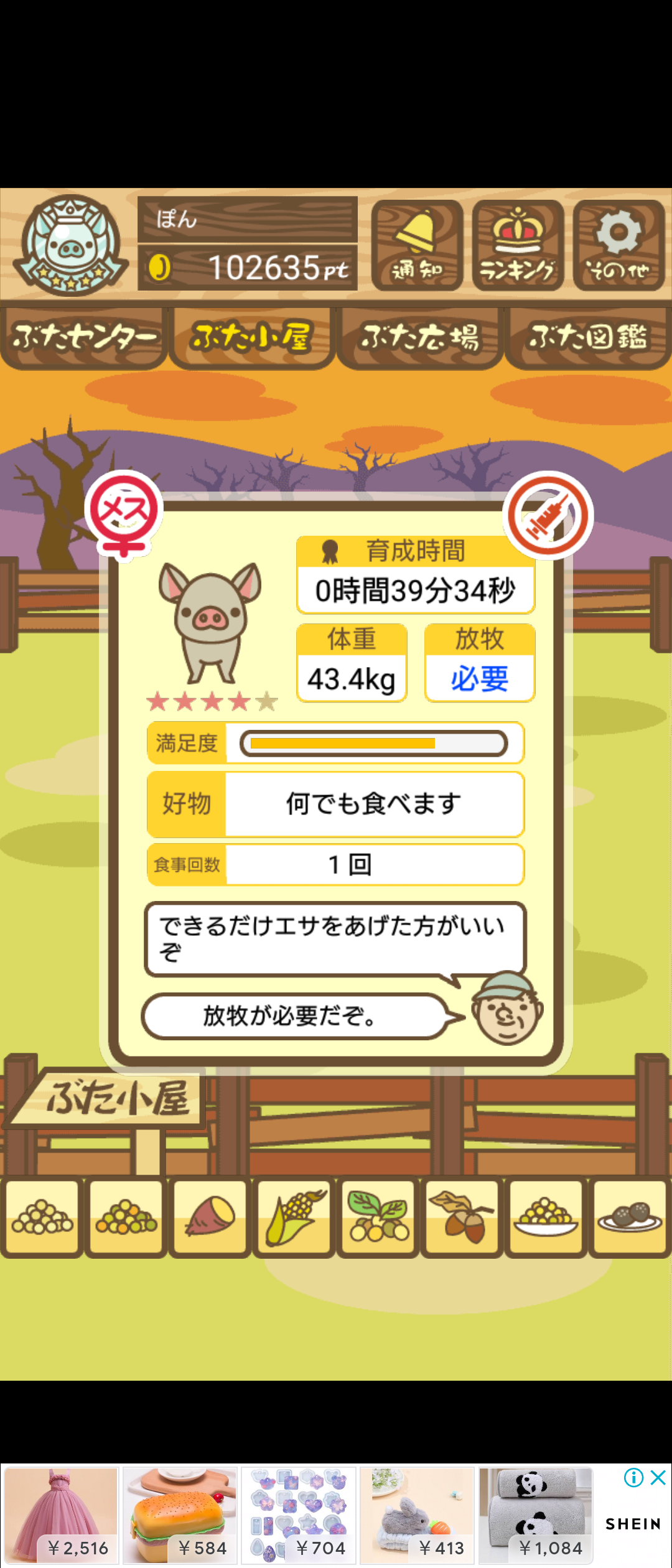Open the その他 settings gear

point(618,245)
